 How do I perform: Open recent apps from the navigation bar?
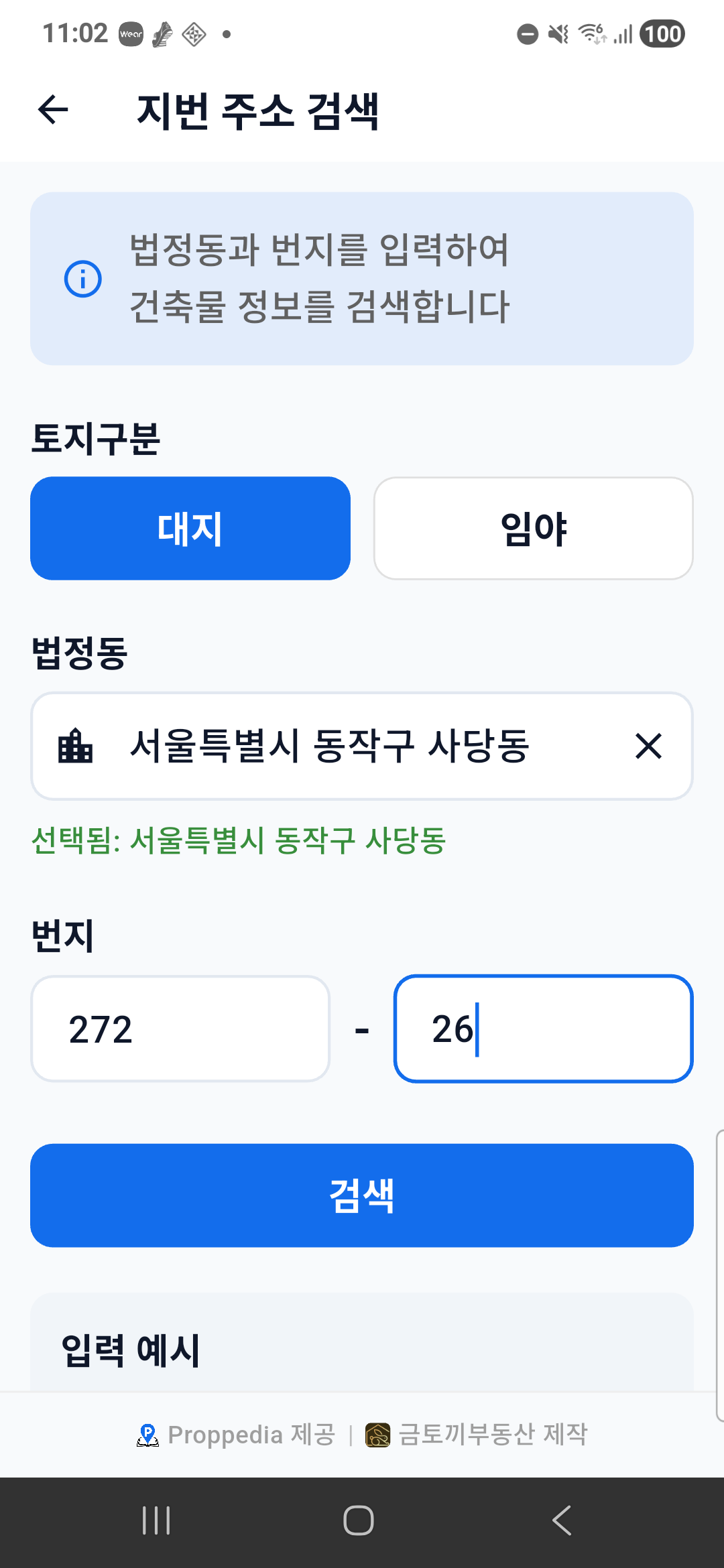156,1520
